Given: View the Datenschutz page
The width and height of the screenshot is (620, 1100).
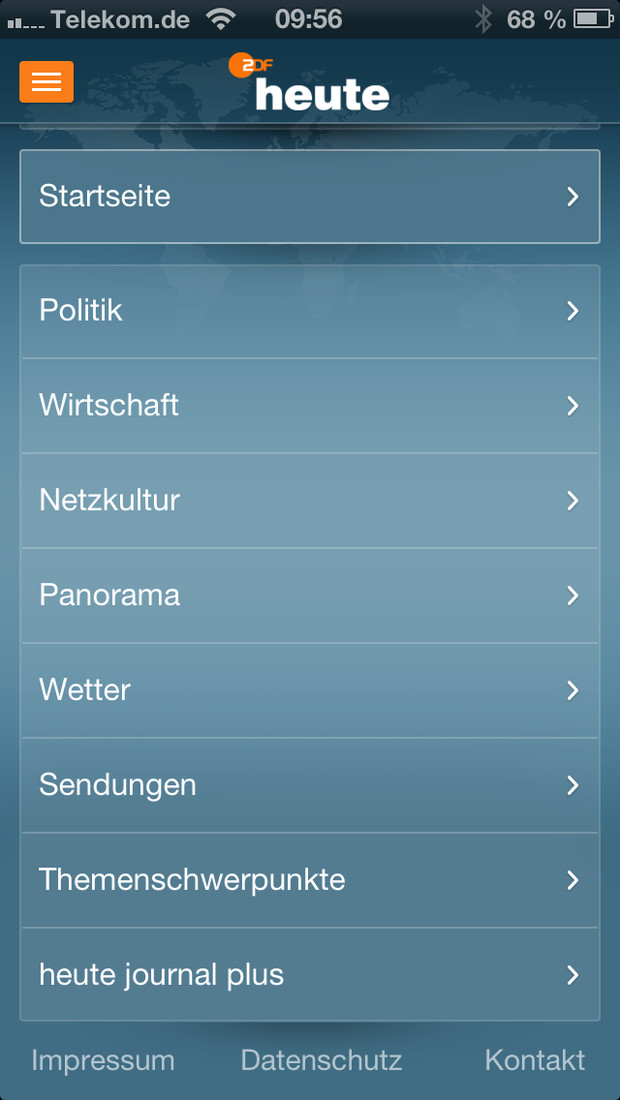Looking at the screenshot, I should pos(321,1061).
